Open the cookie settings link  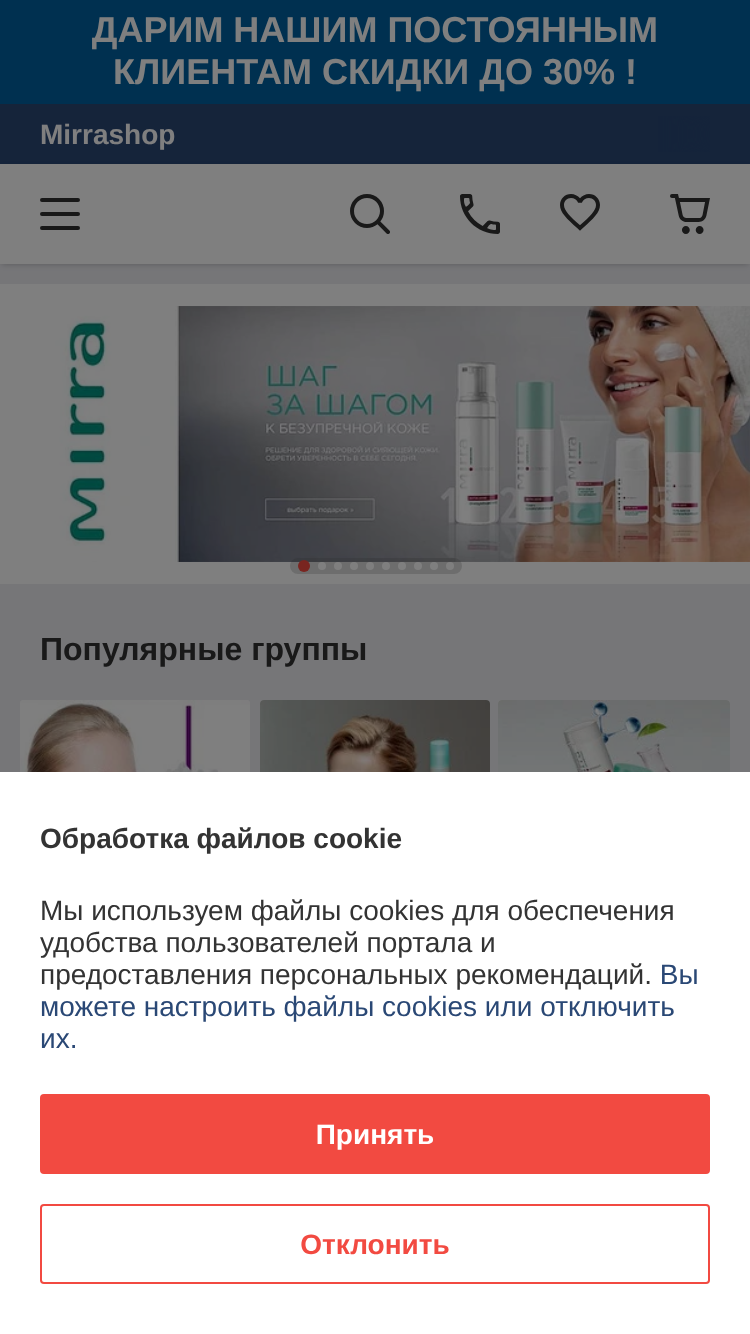pyautogui.click(x=369, y=1006)
